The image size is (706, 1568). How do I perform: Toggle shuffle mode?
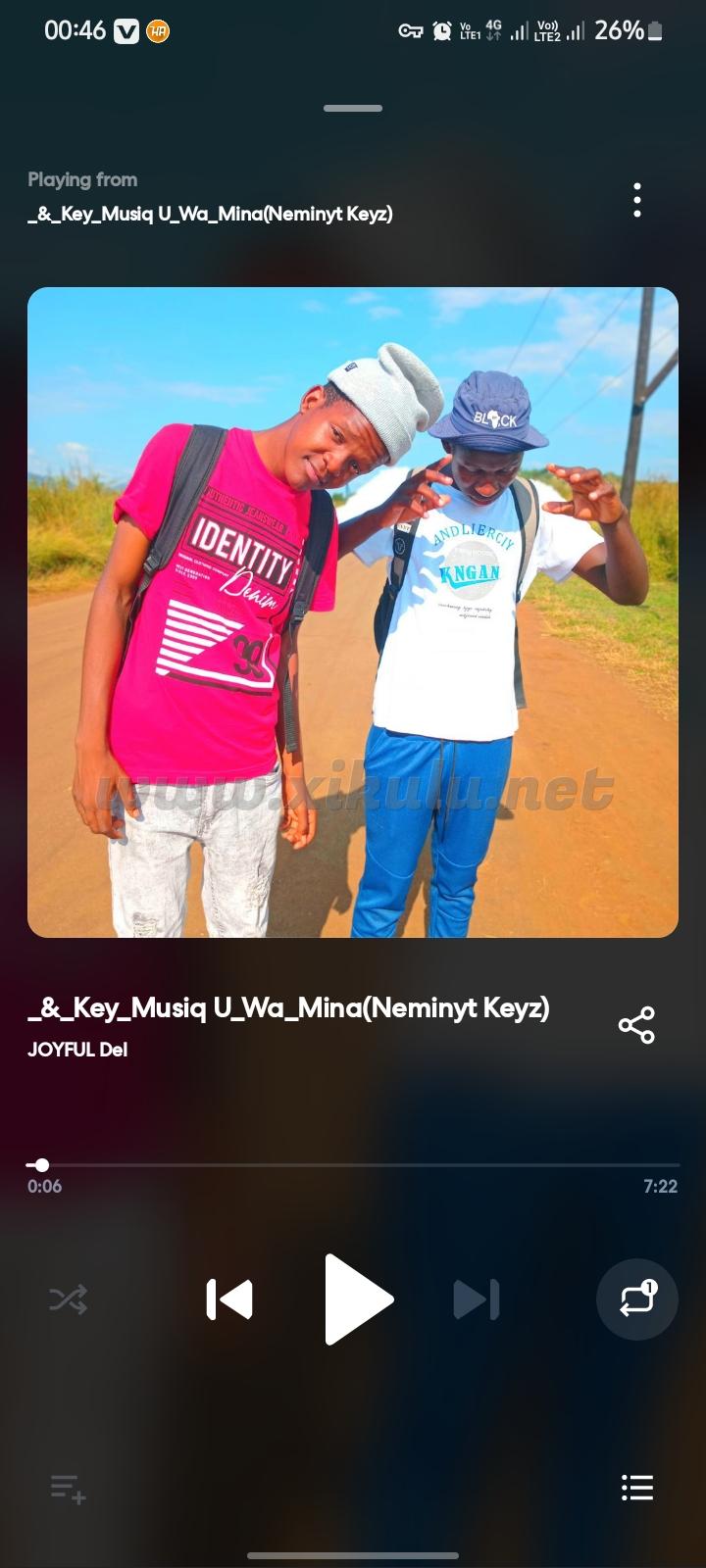pos(69,1299)
